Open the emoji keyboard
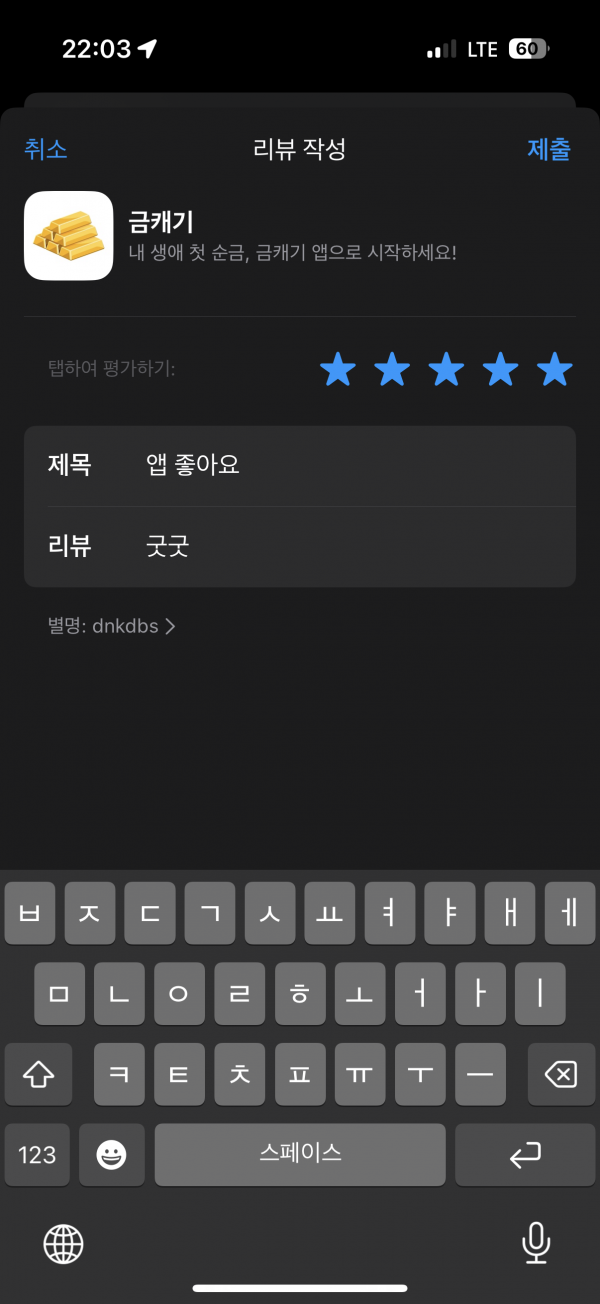The width and height of the screenshot is (600, 1304). click(111, 1155)
